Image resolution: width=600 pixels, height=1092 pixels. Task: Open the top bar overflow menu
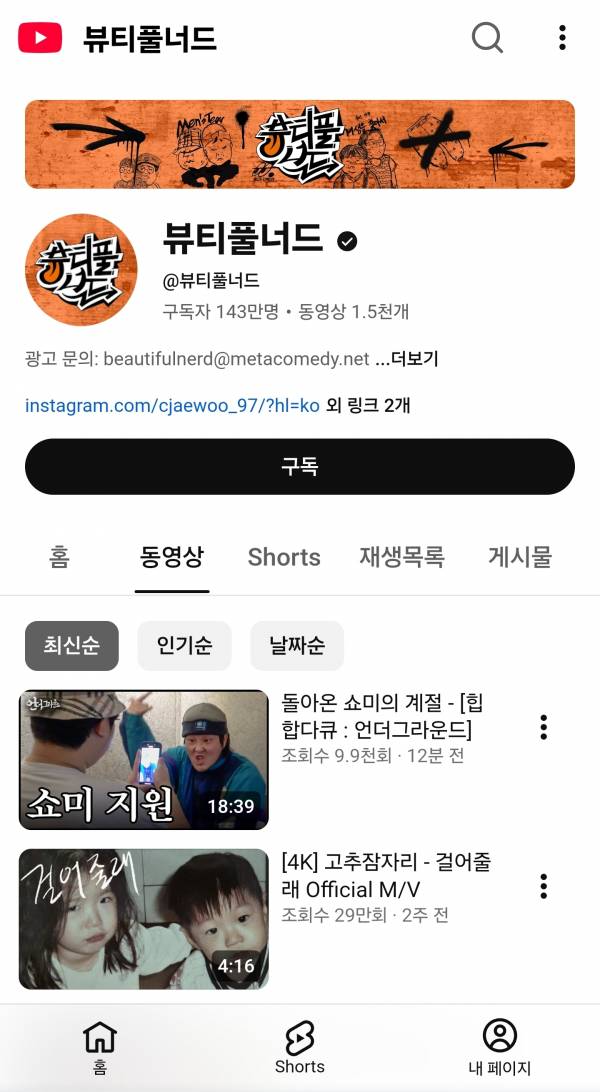click(562, 38)
